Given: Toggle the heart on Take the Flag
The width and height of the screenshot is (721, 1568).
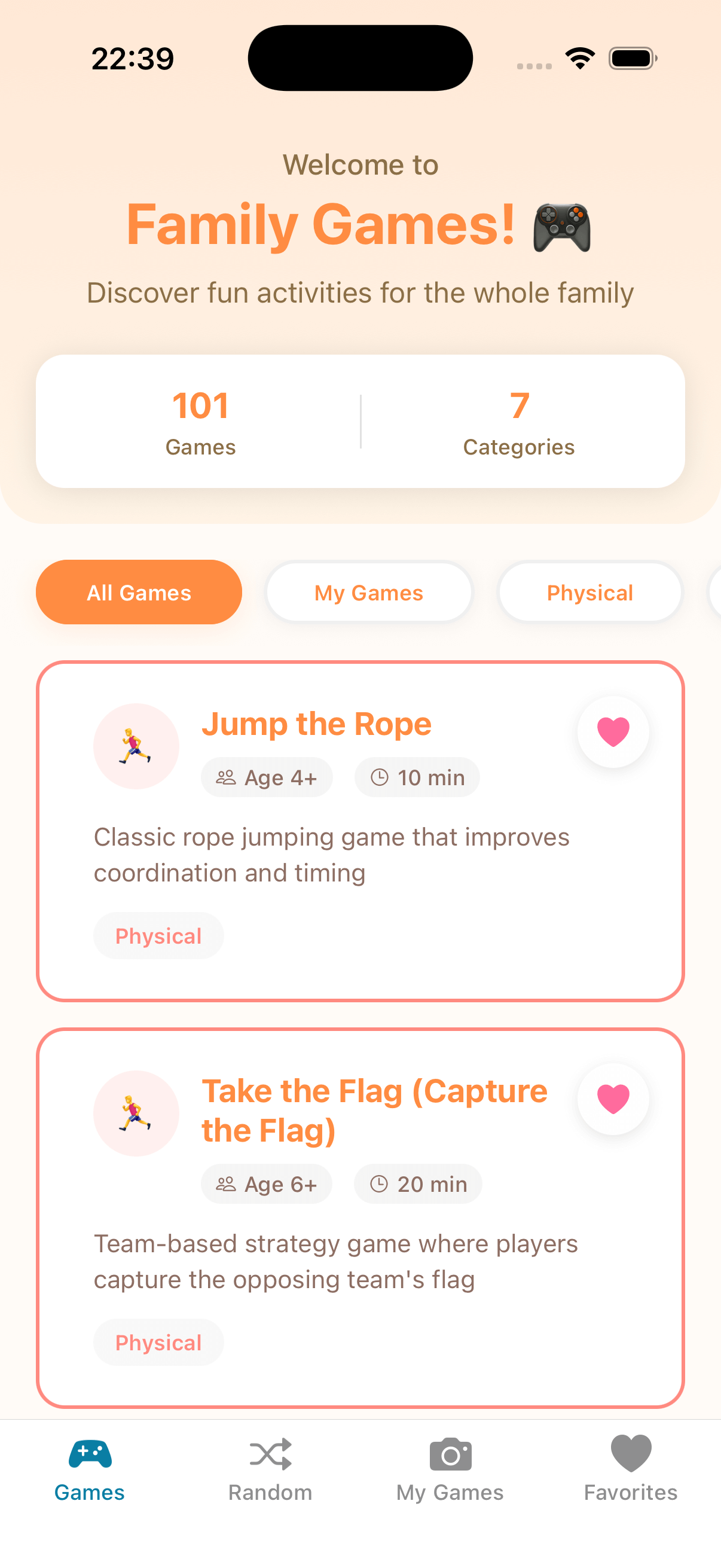Looking at the screenshot, I should tap(613, 1099).
